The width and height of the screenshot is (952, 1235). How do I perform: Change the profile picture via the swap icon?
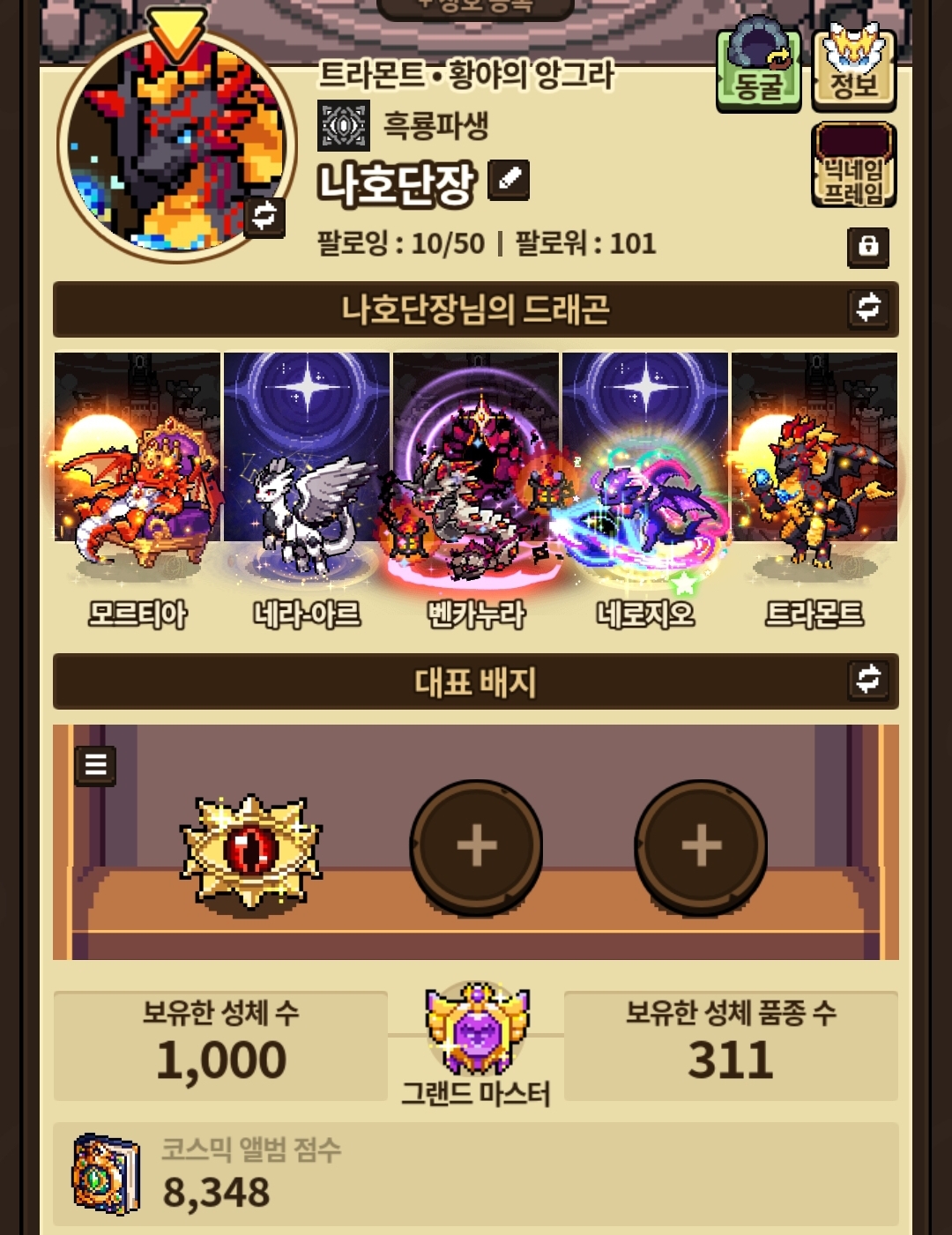click(264, 215)
